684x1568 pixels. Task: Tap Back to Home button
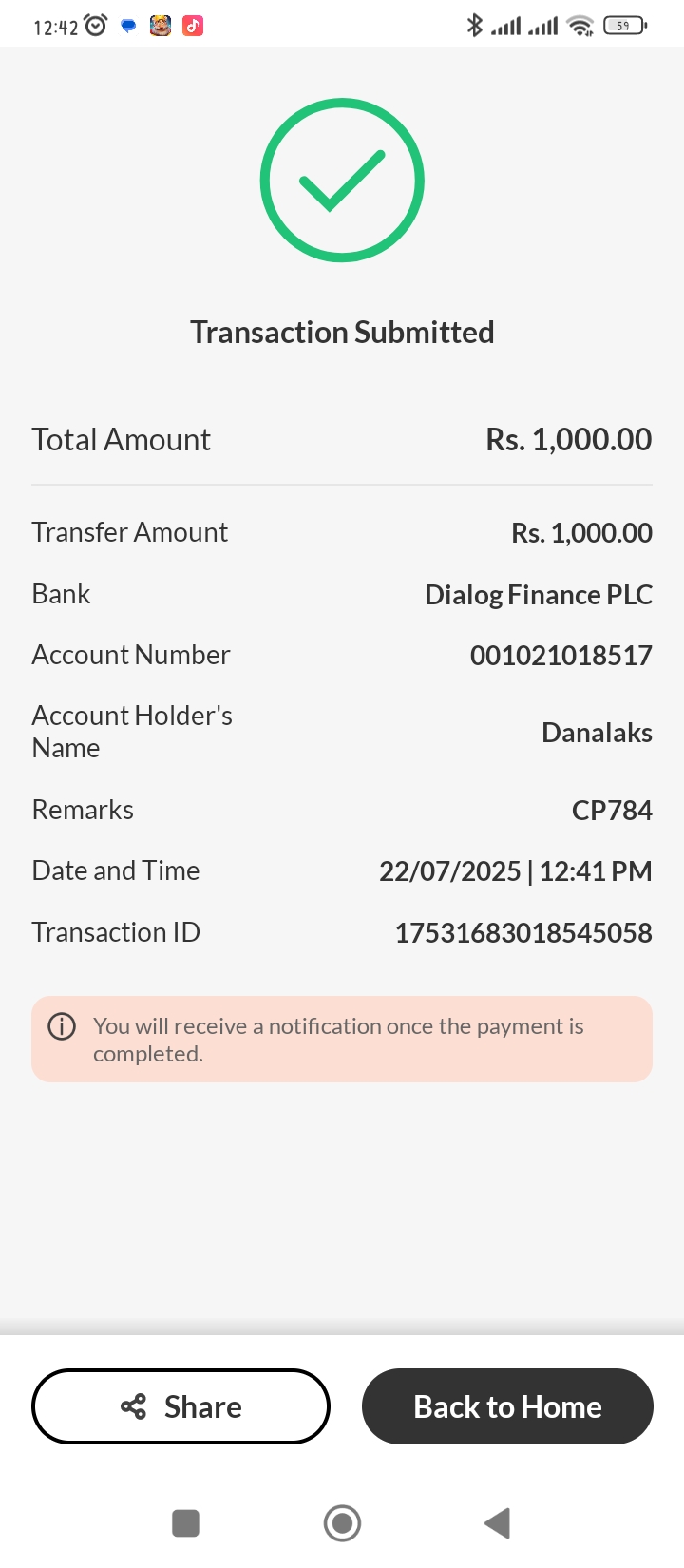coord(507,1406)
